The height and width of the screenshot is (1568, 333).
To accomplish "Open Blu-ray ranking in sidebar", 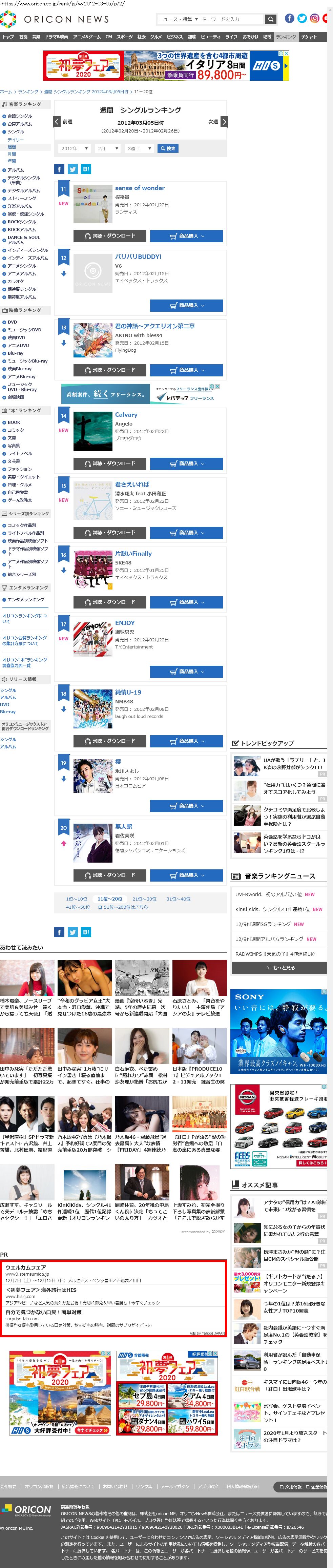I will click(x=15, y=353).
